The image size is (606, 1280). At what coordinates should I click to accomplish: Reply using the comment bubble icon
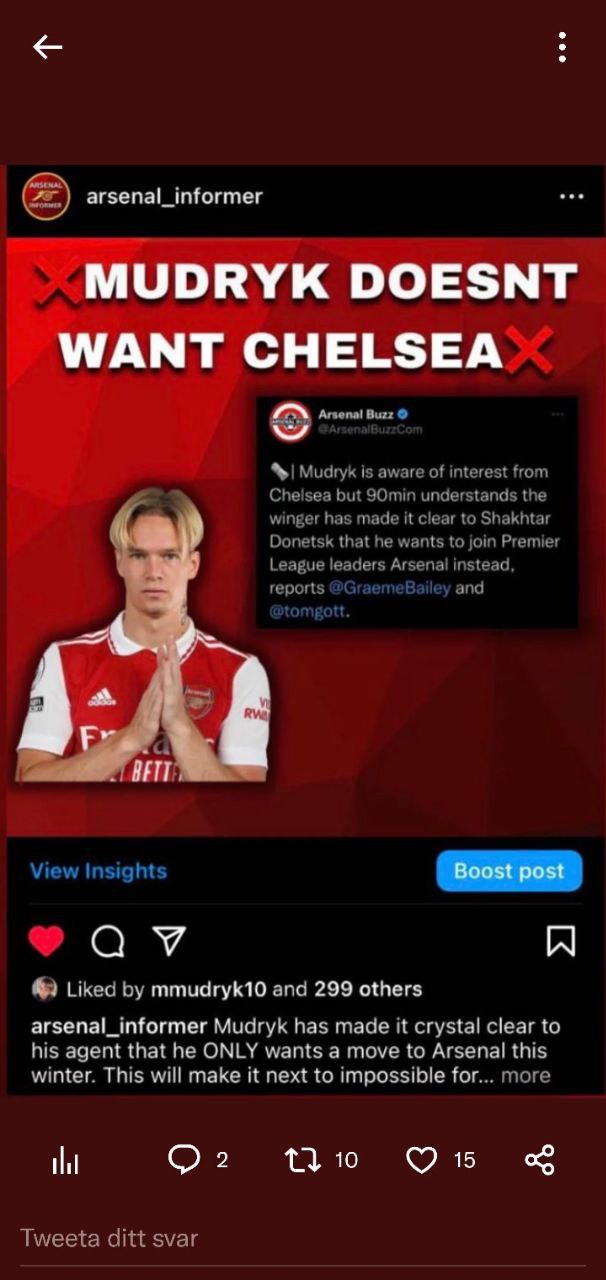(x=184, y=1159)
